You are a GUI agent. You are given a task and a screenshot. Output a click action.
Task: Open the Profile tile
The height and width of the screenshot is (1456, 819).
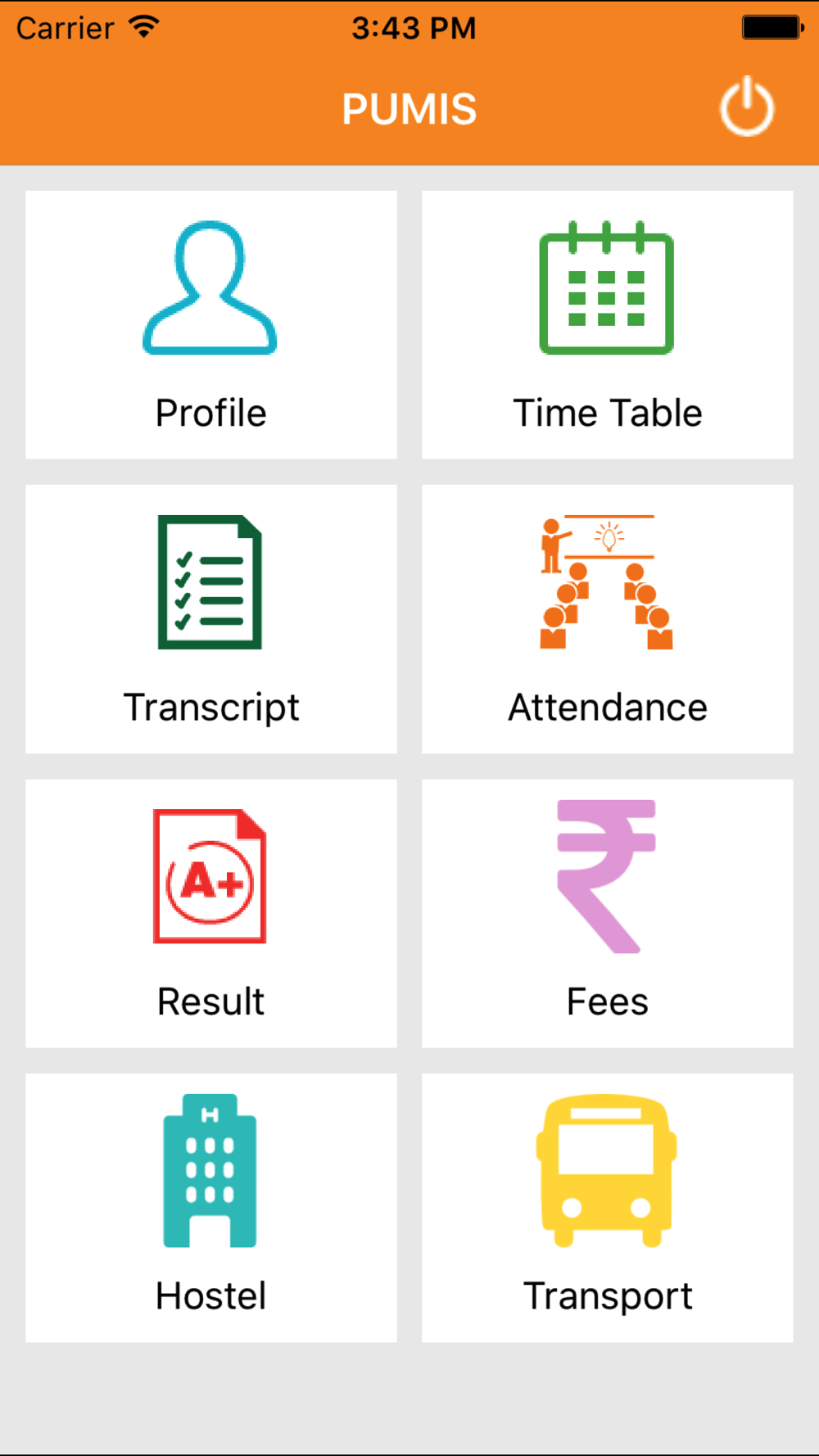[x=211, y=325]
